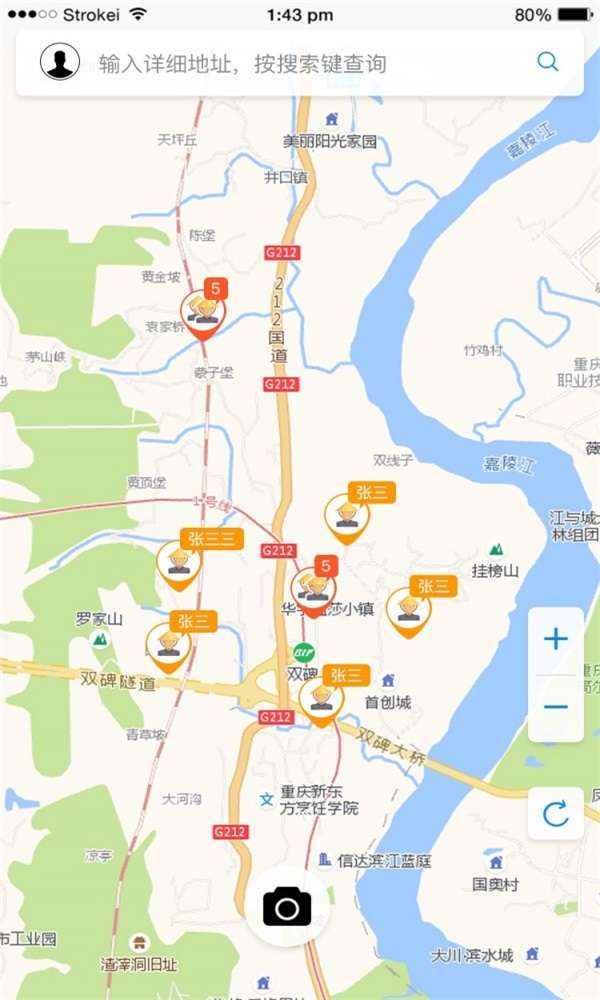600x1000 pixels.
Task: Select the 张三 marker near 首创城
Action: (322, 698)
